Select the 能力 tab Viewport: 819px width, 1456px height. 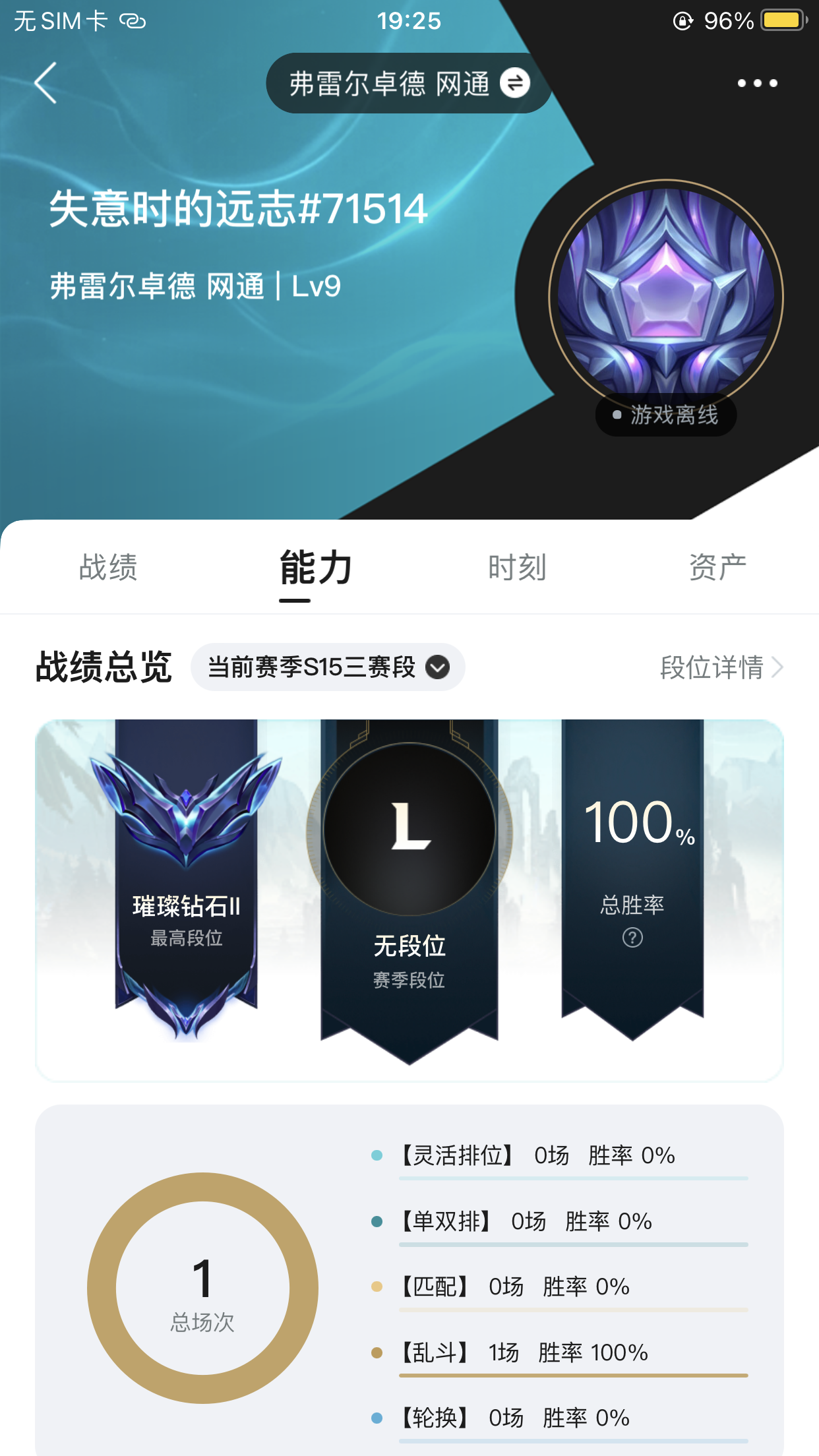click(x=315, y=567)
